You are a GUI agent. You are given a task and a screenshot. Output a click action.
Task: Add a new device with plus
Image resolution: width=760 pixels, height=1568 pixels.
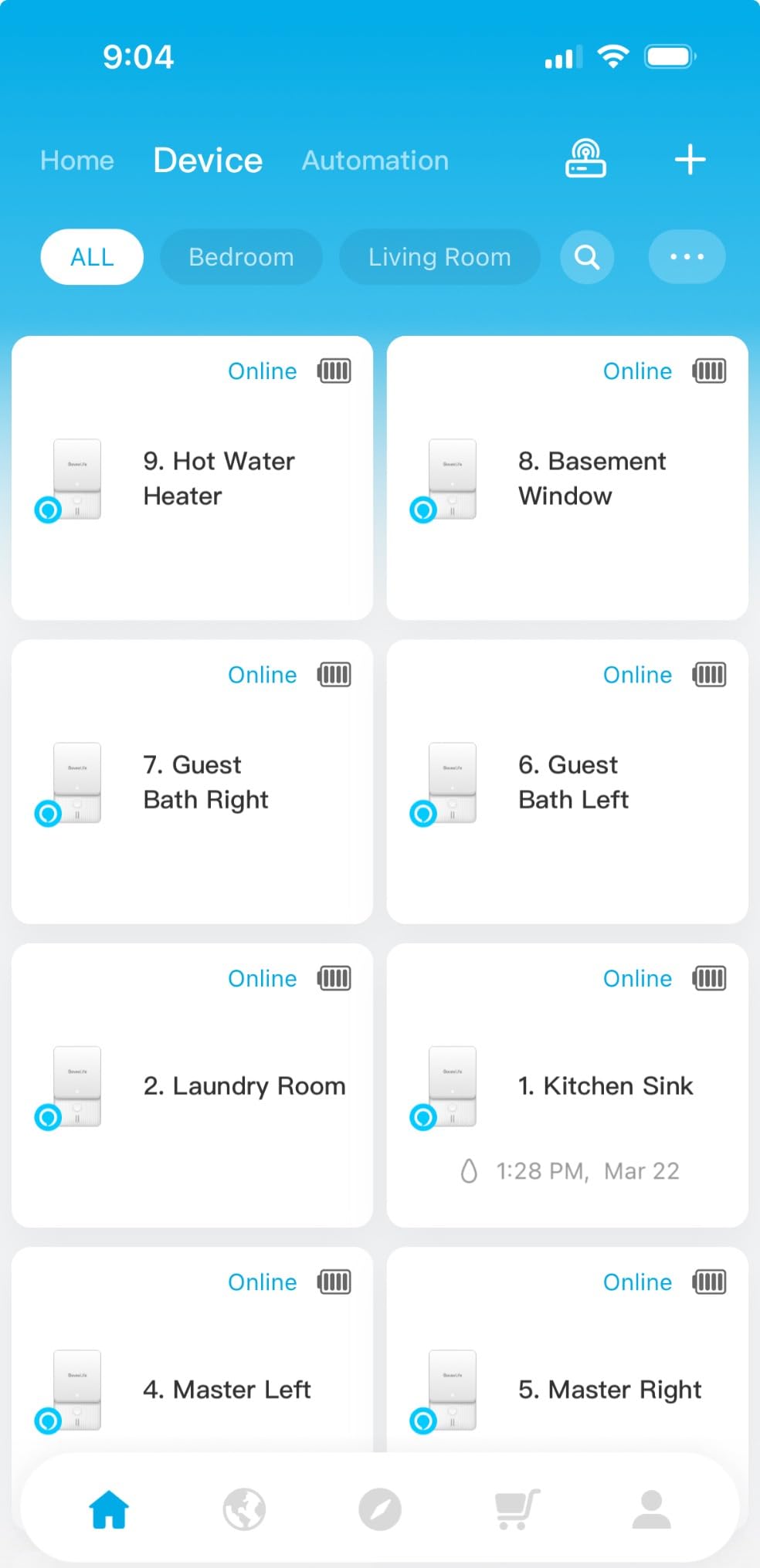pos(690,160)
